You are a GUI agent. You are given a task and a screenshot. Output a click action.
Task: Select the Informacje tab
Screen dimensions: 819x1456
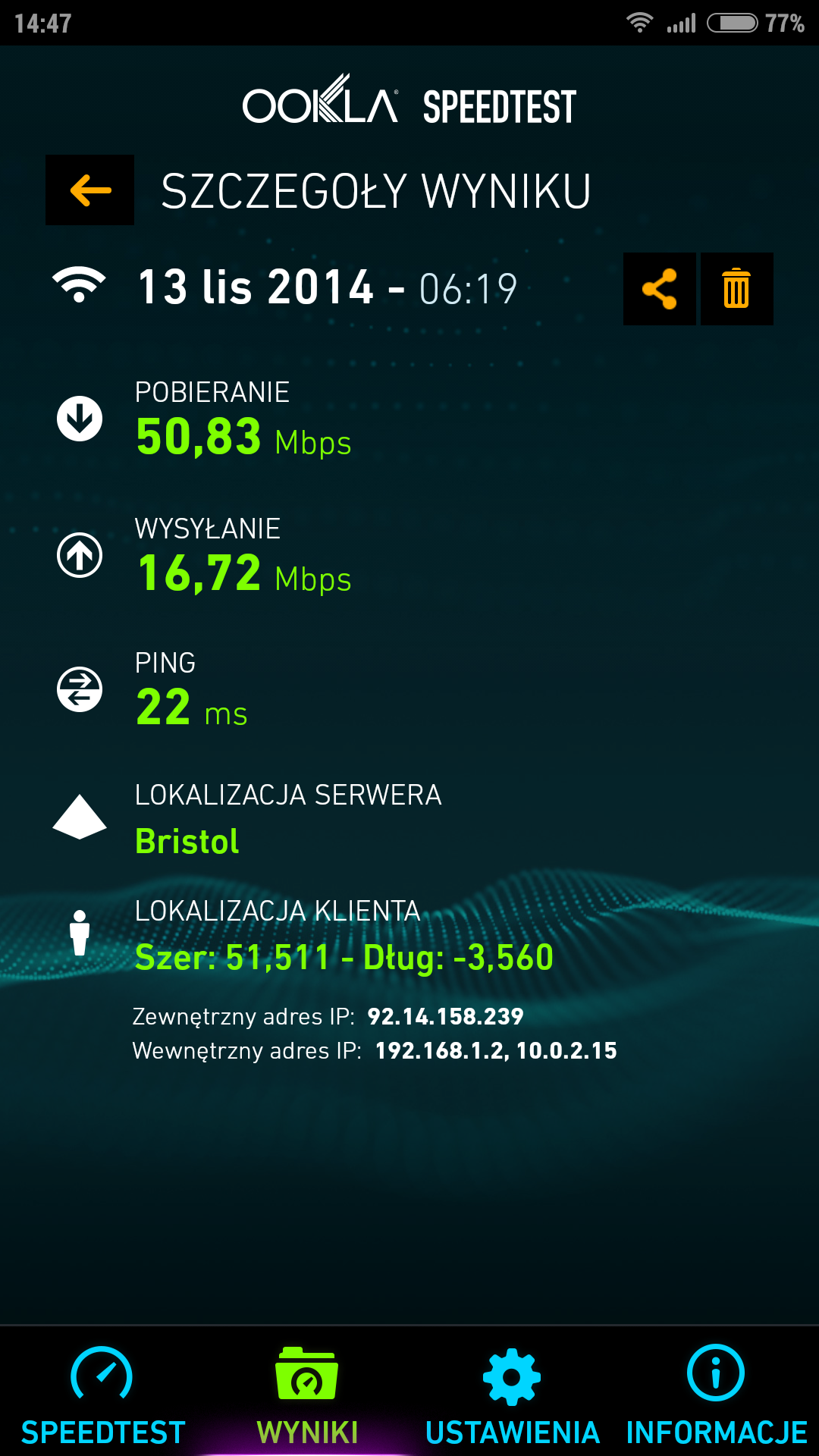coord(716,1394)
